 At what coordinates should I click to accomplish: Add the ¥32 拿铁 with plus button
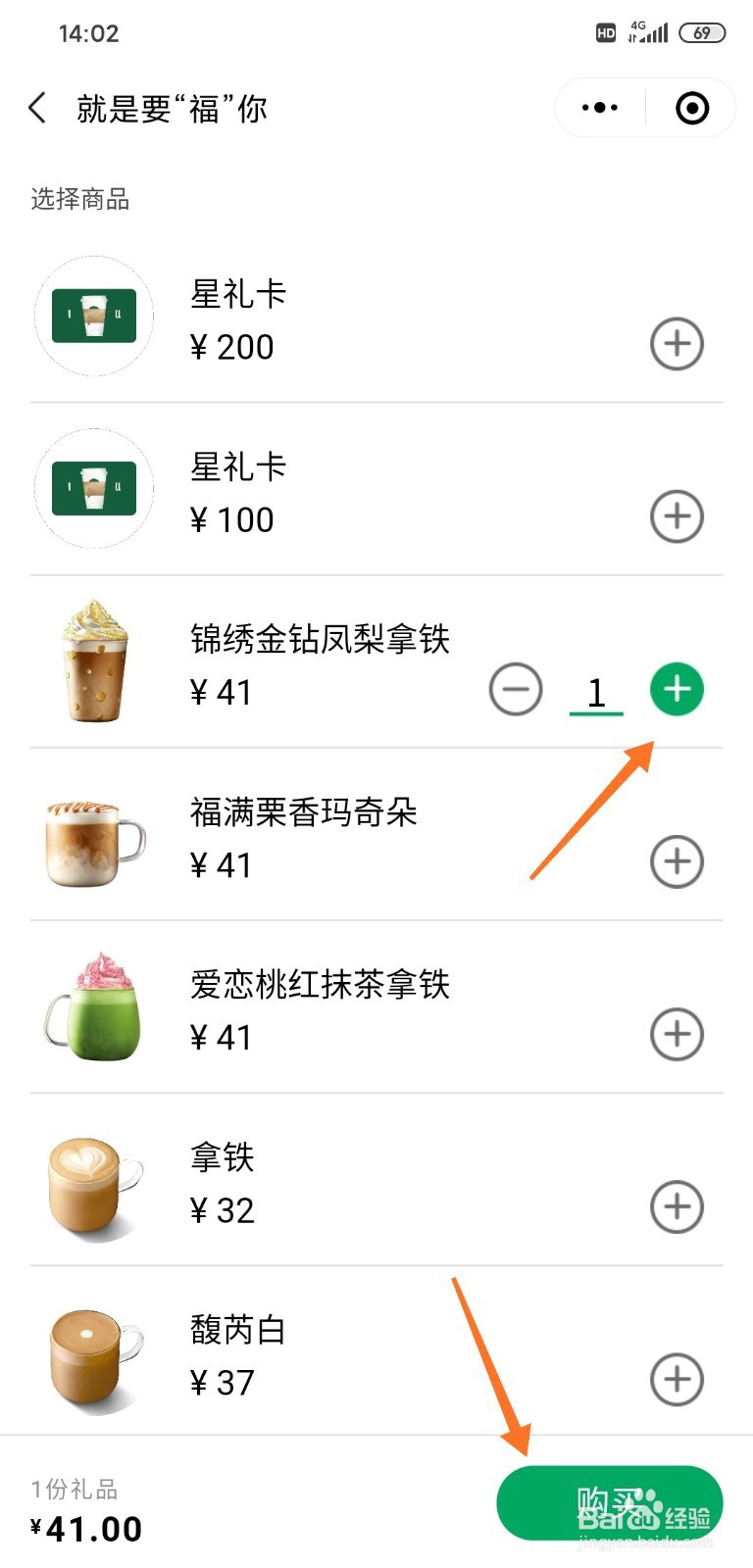676,1207
